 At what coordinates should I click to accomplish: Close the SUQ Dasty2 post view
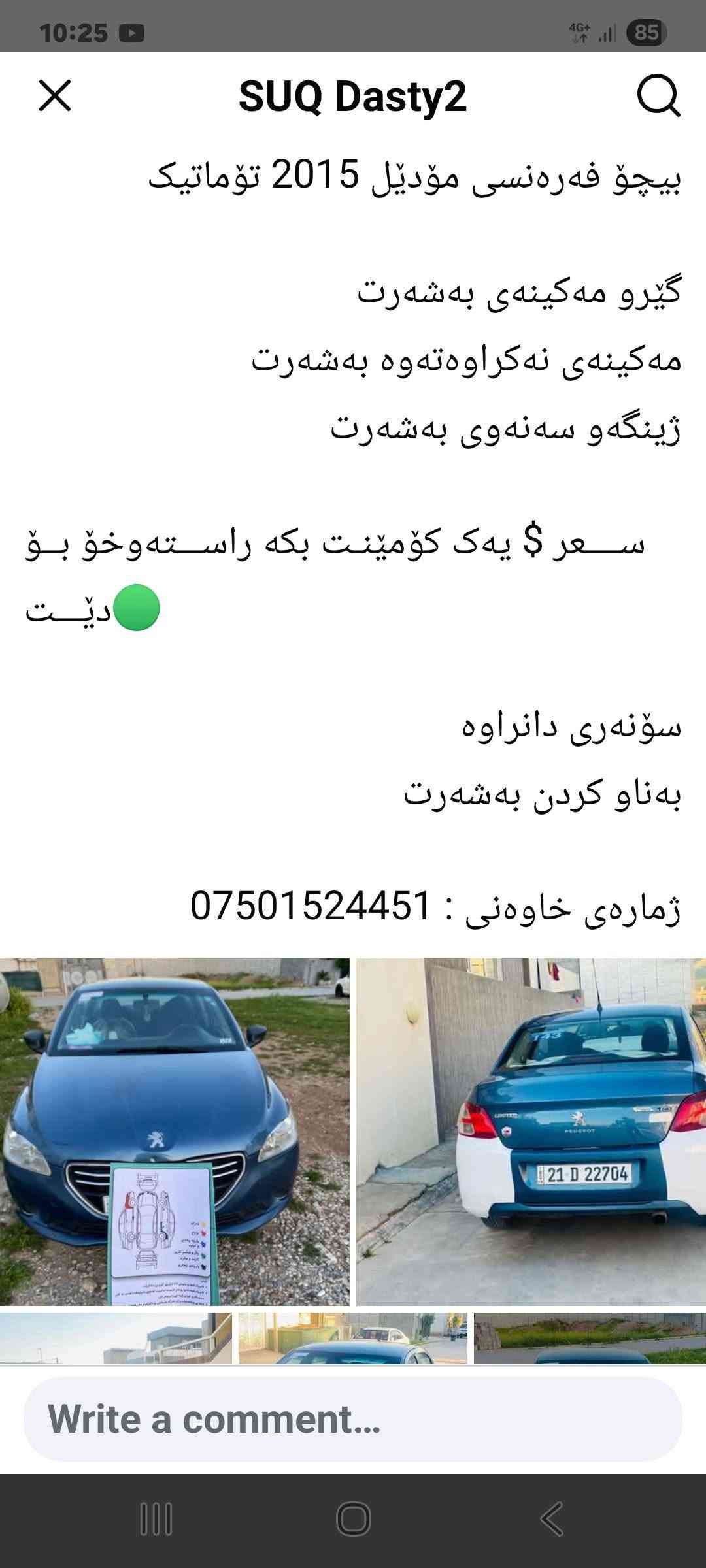(x=55, y=96)
